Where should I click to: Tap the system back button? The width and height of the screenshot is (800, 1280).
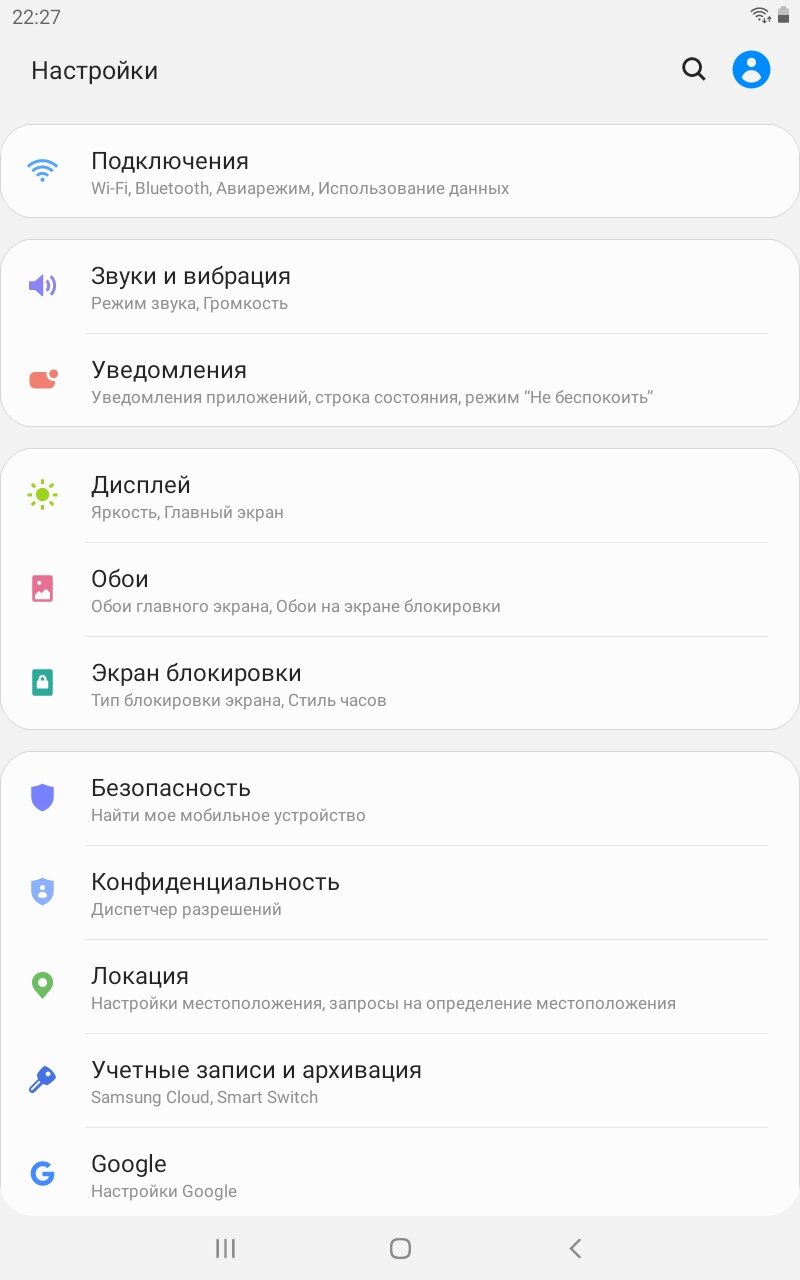tap(575, 1248)
